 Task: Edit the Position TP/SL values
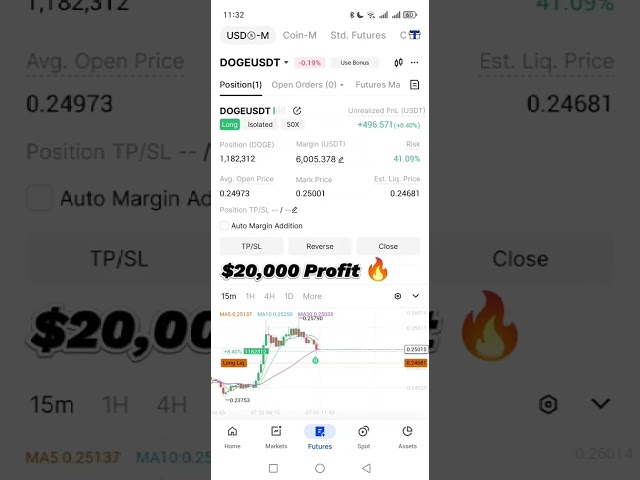pos(294,210)
